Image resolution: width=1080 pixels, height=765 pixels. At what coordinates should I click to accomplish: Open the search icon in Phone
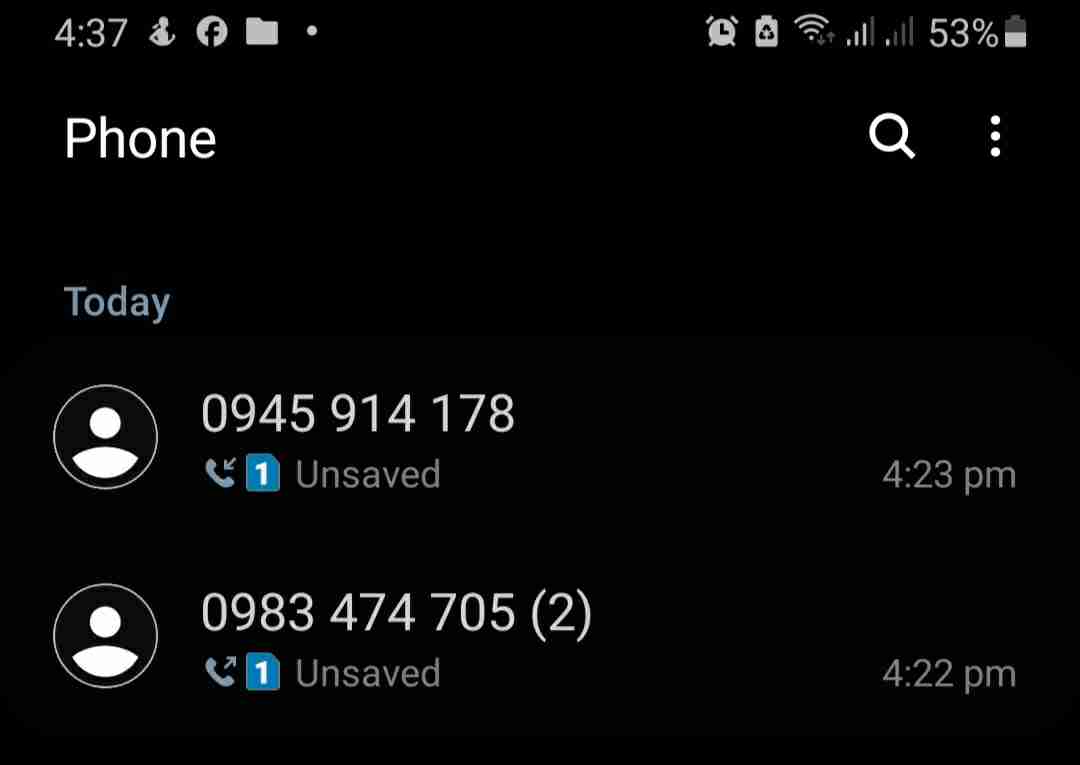[891, 136]
